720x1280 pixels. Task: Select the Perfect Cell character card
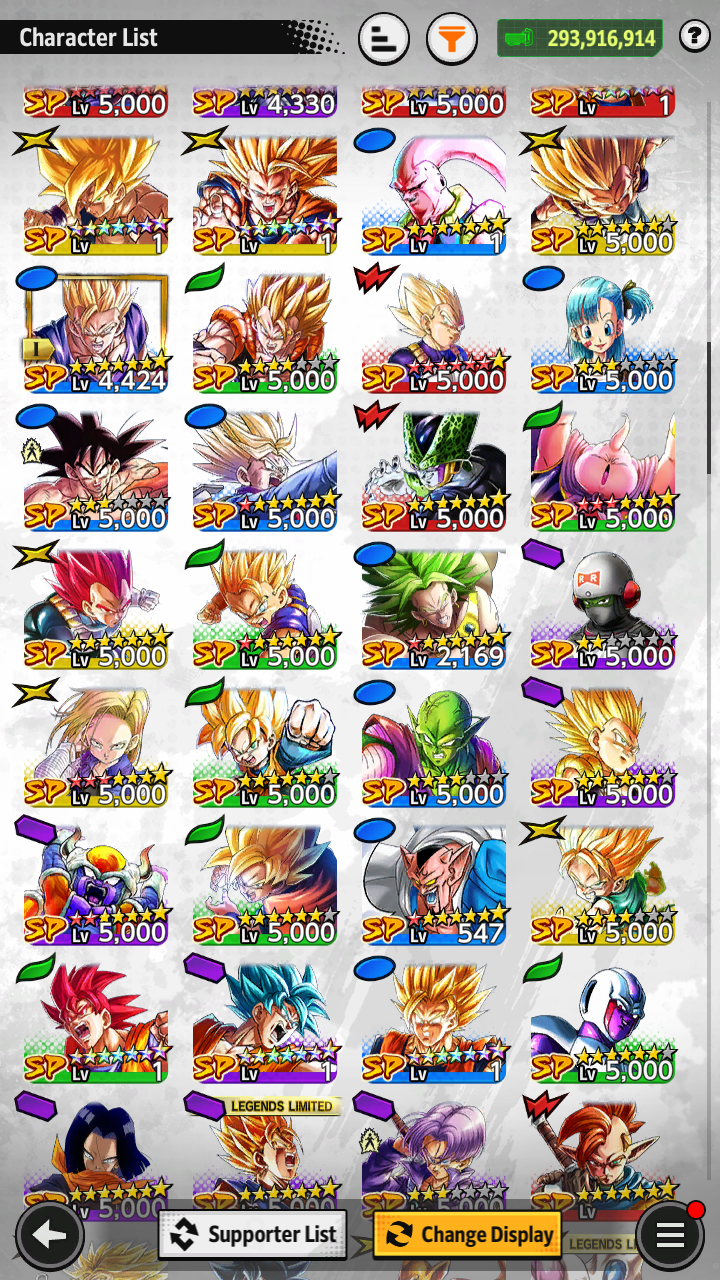434,468
